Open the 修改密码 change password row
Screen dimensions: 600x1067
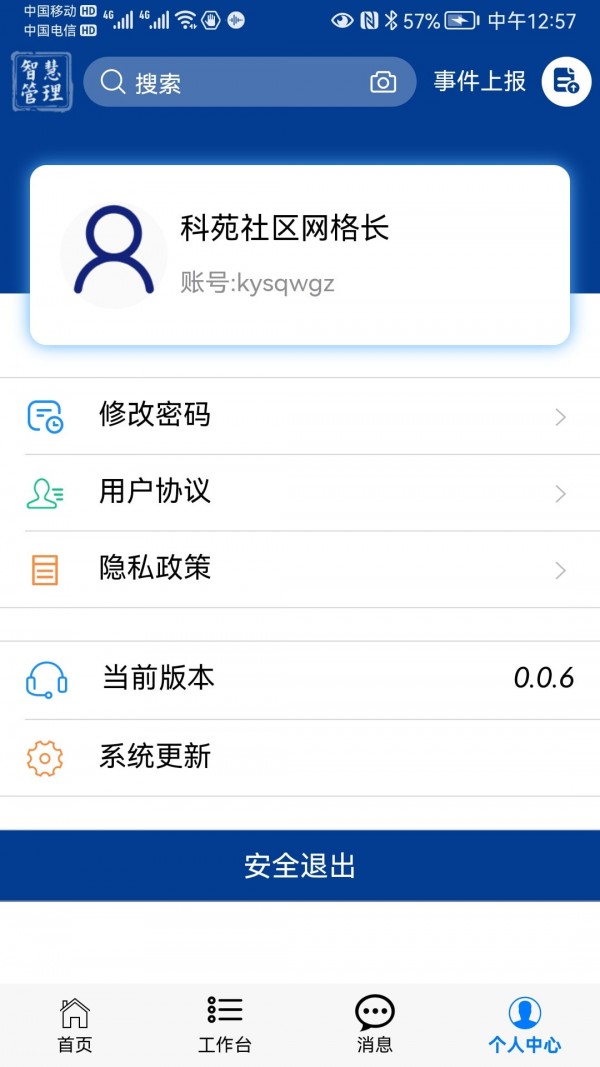point(300,415)
